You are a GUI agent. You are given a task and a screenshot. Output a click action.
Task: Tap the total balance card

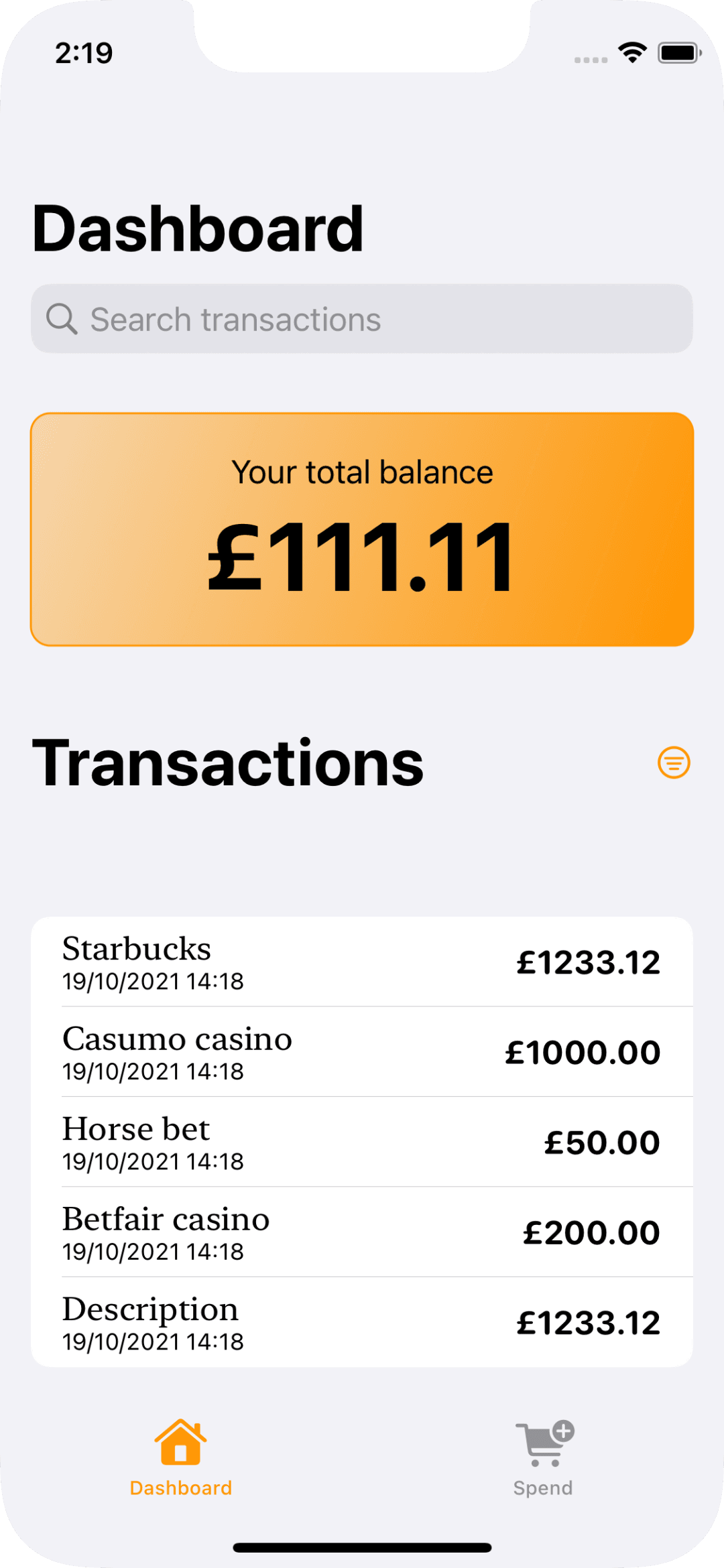pyautogui.click(x=362, y=529)
